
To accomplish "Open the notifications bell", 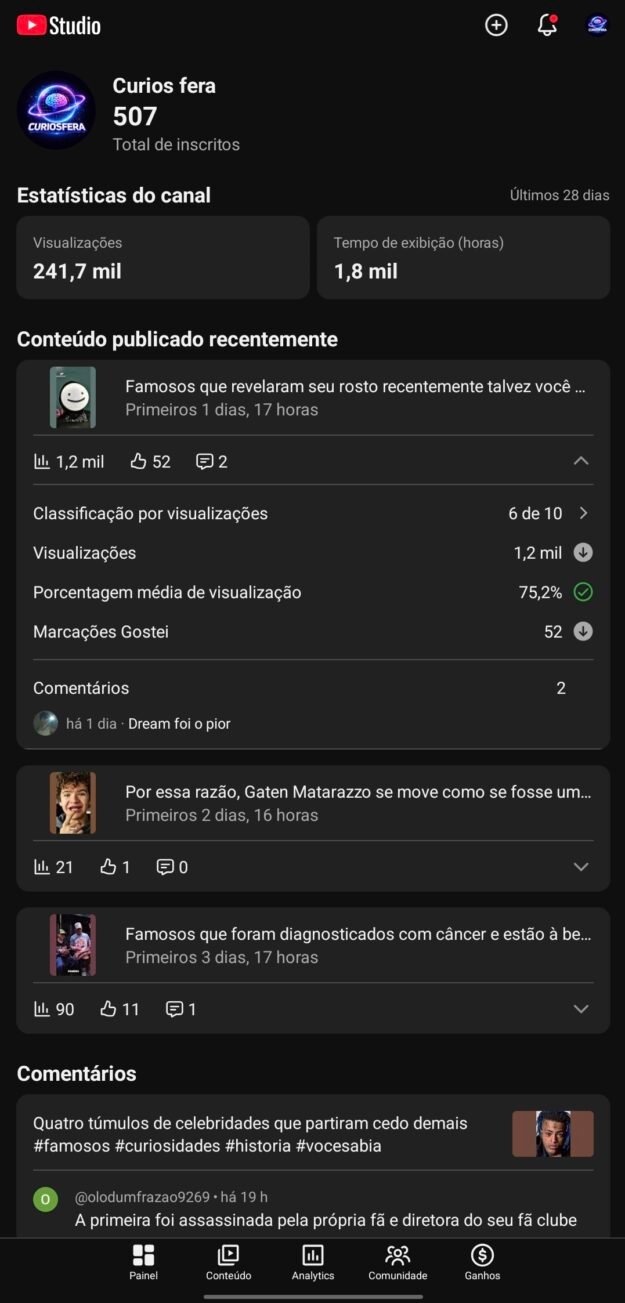I will (x=547, y=25).
